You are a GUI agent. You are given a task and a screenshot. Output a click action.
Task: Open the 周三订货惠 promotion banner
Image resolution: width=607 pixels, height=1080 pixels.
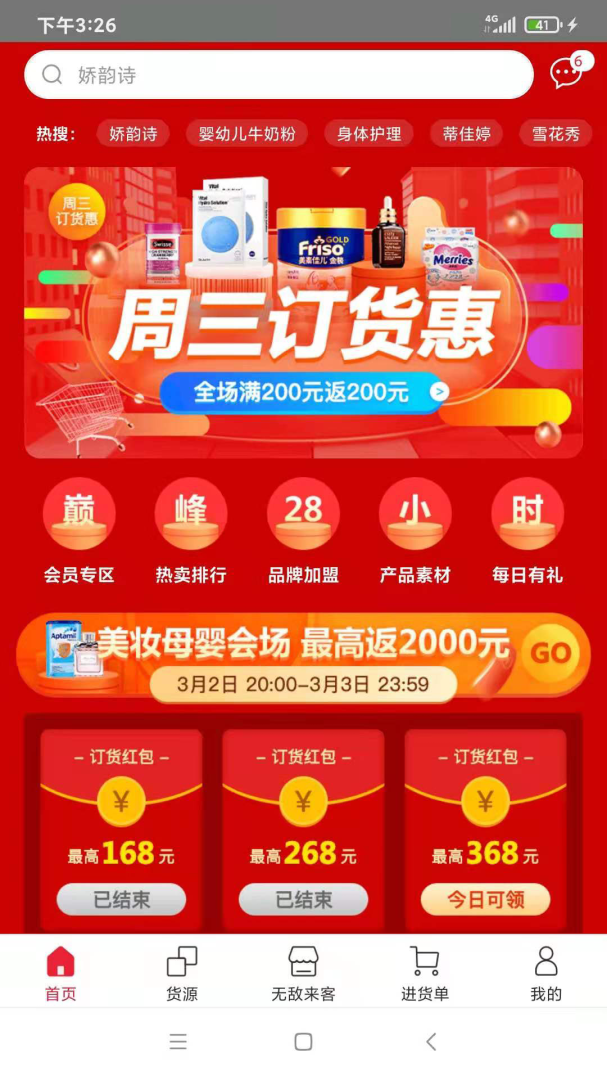(x=303, y=312)
